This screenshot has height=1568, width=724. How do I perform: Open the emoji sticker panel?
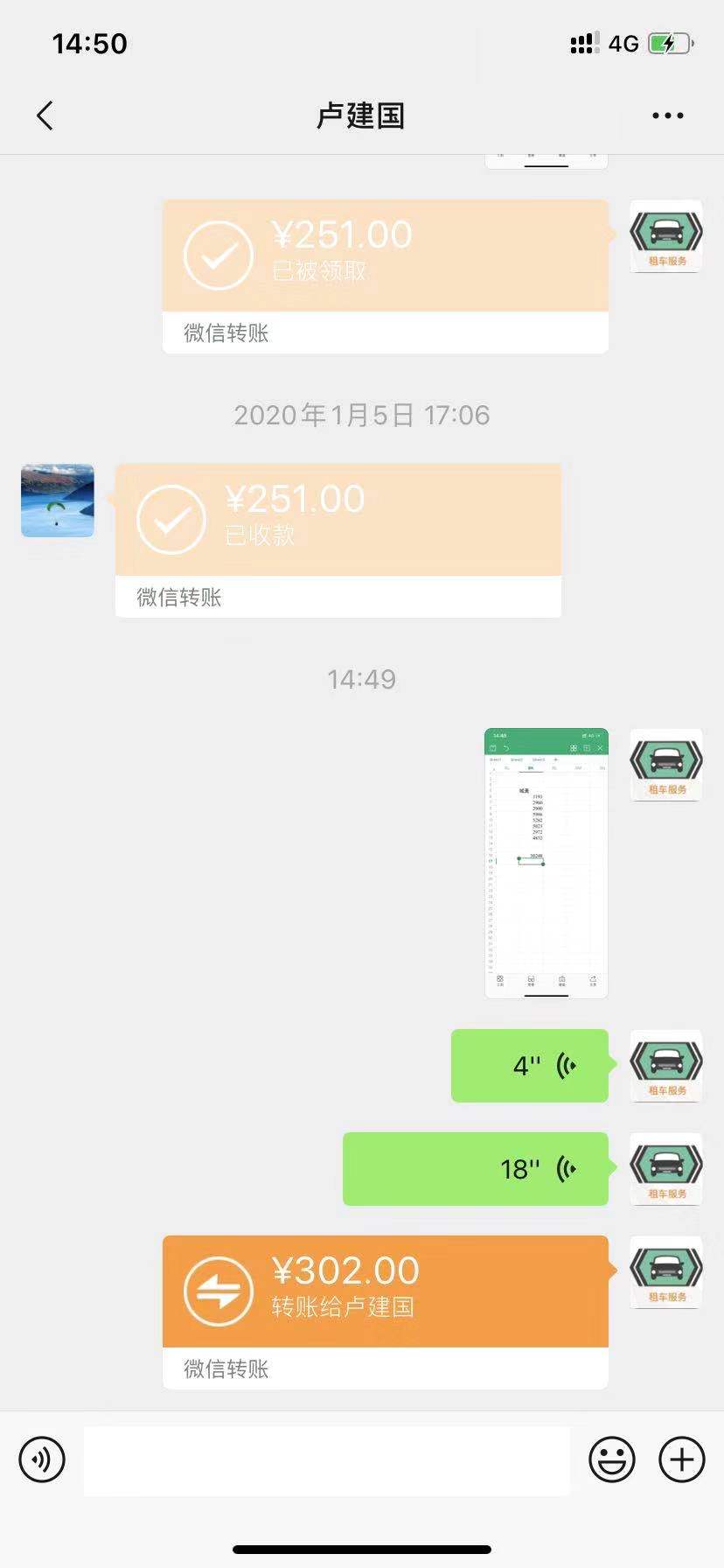tap(611, 1459)
